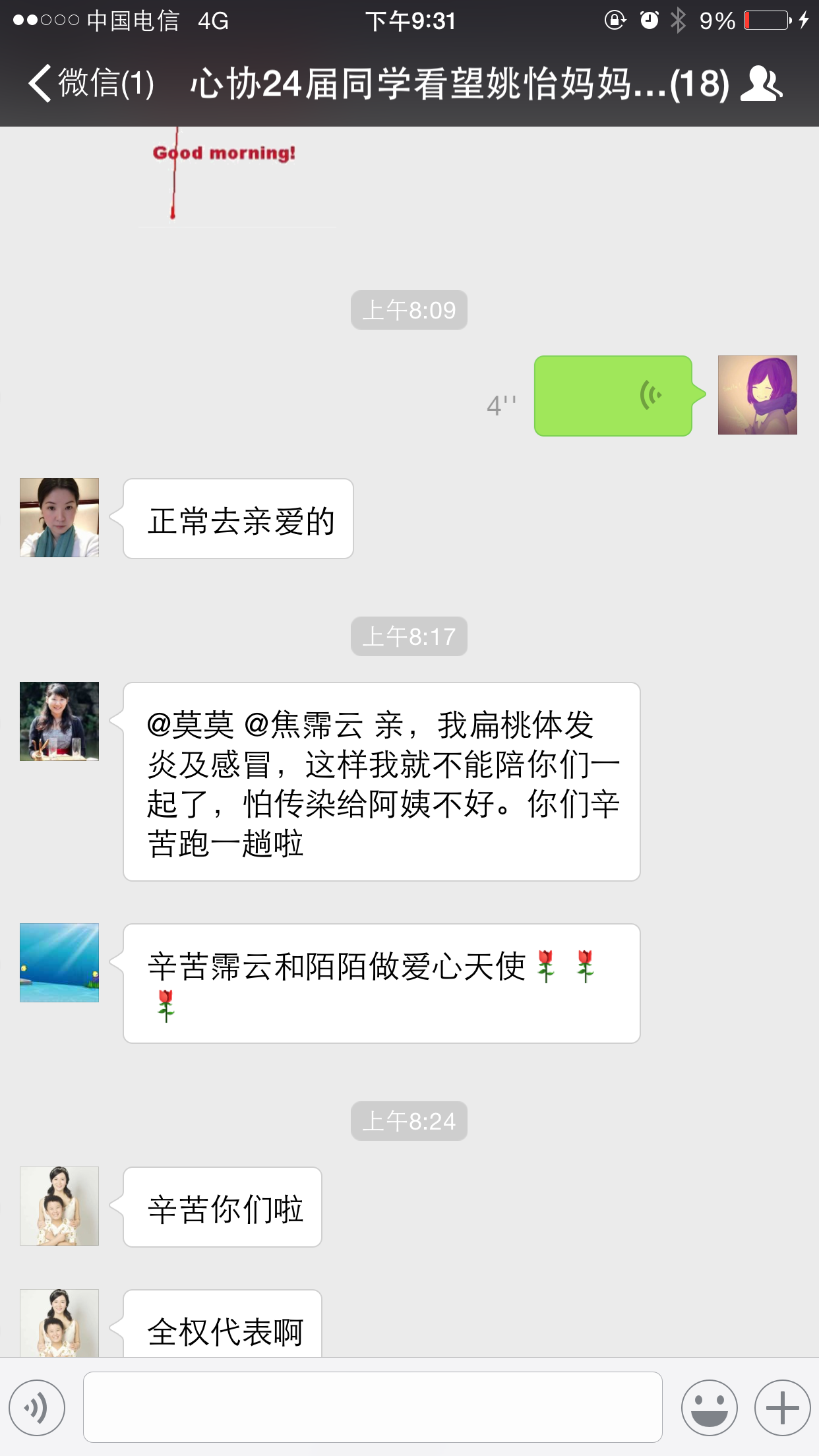Open the ocean-avatar sender's profile

(59, 963)
